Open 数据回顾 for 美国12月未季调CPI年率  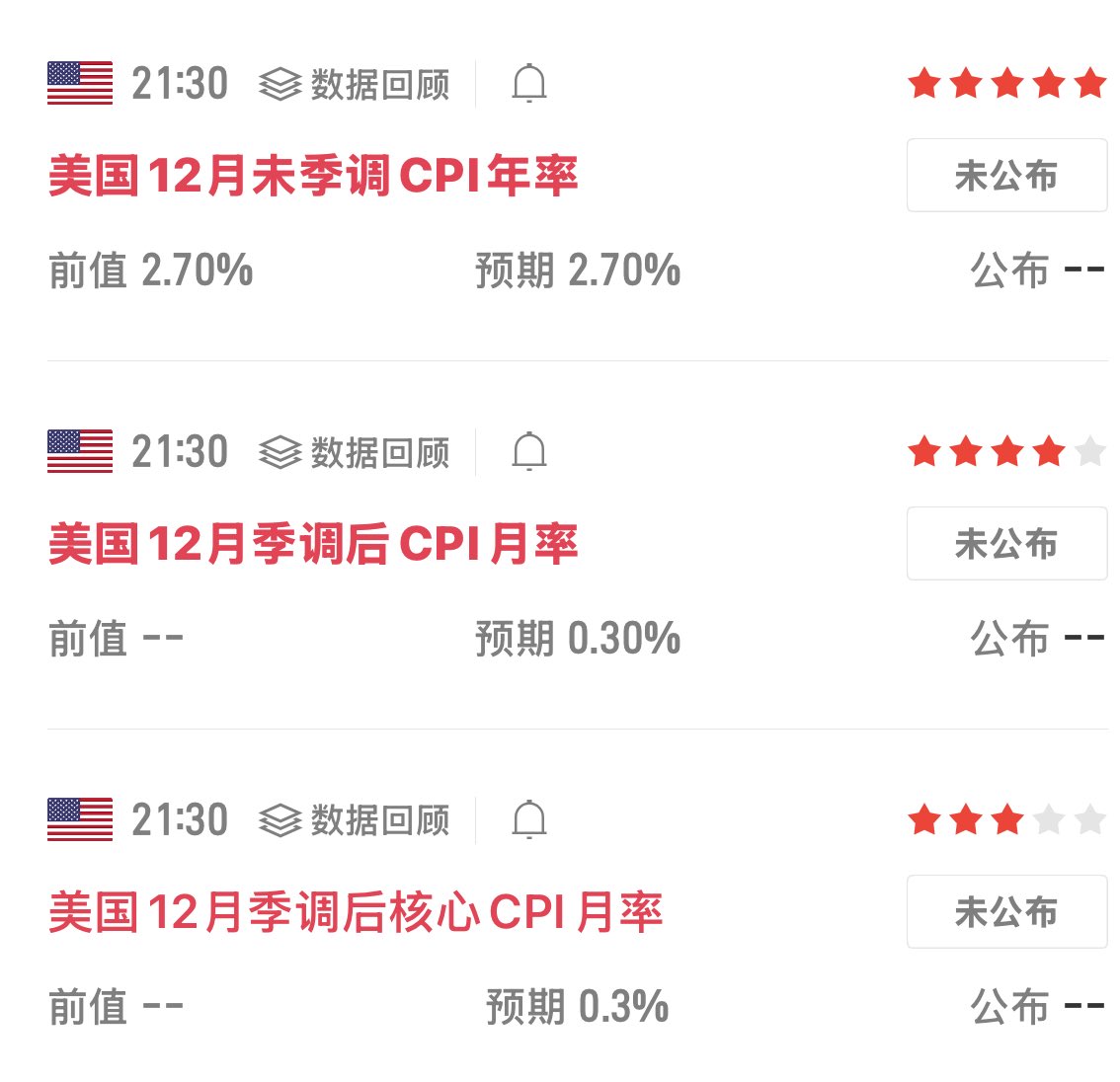pos(356,85)
